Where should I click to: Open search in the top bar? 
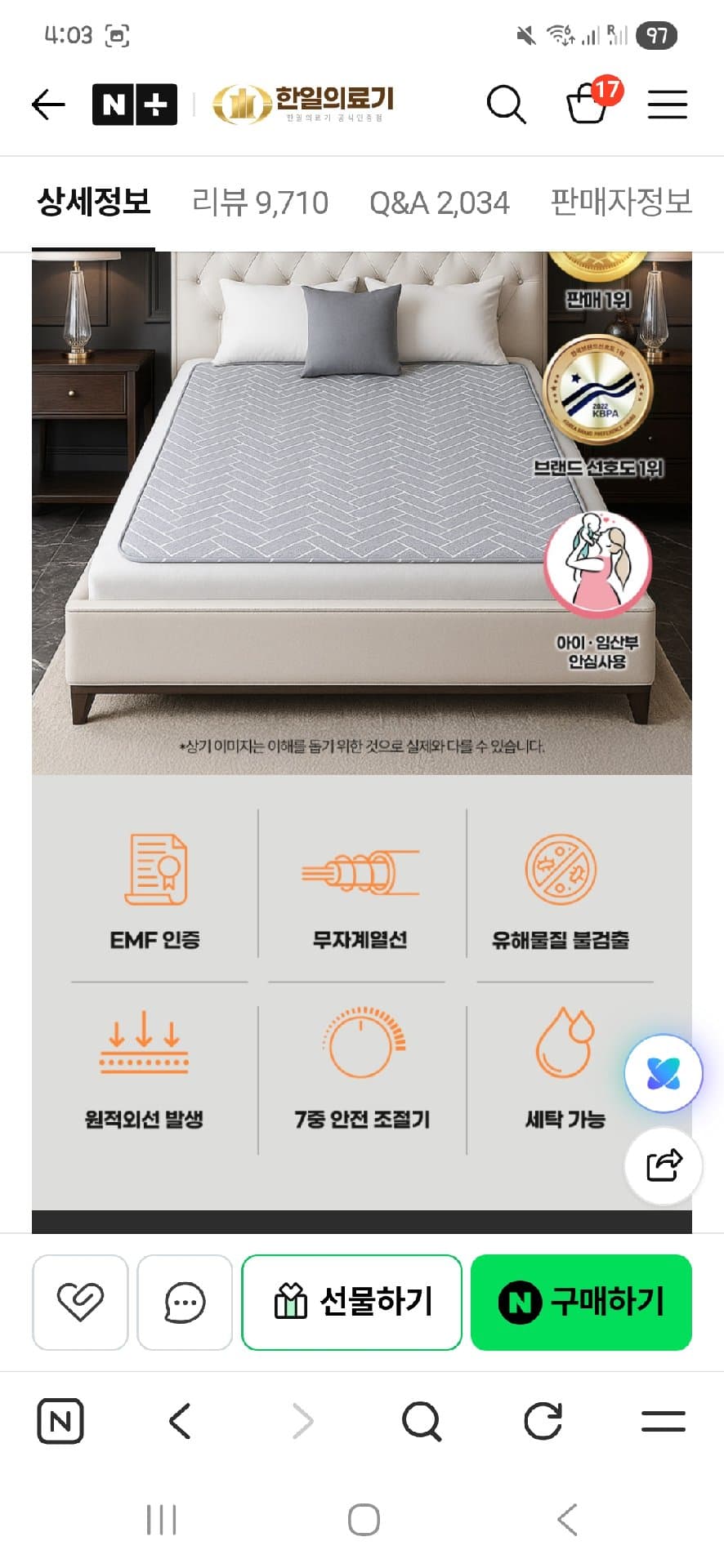click(x=506, y=105)
